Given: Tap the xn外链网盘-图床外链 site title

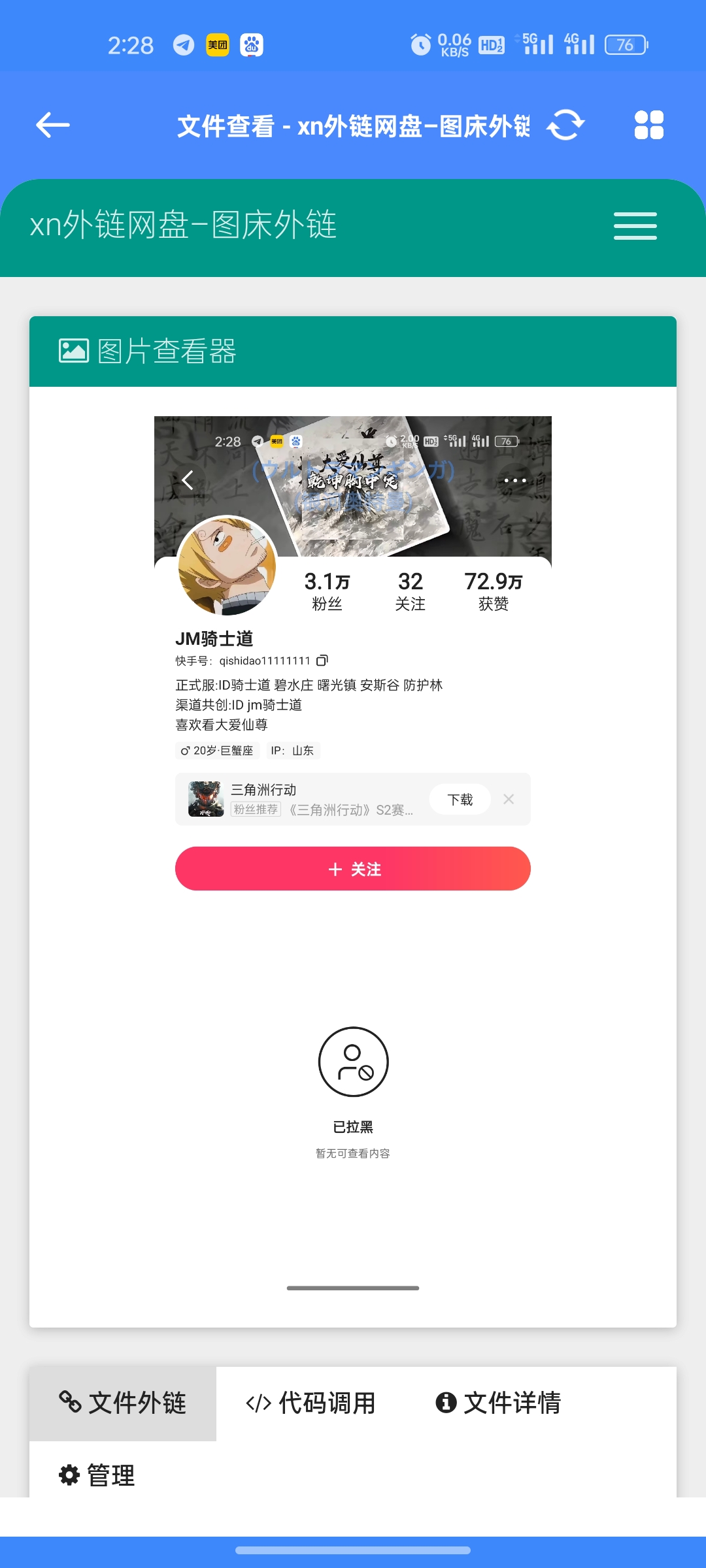Looking at the screenshot, I should coord(183,225).
